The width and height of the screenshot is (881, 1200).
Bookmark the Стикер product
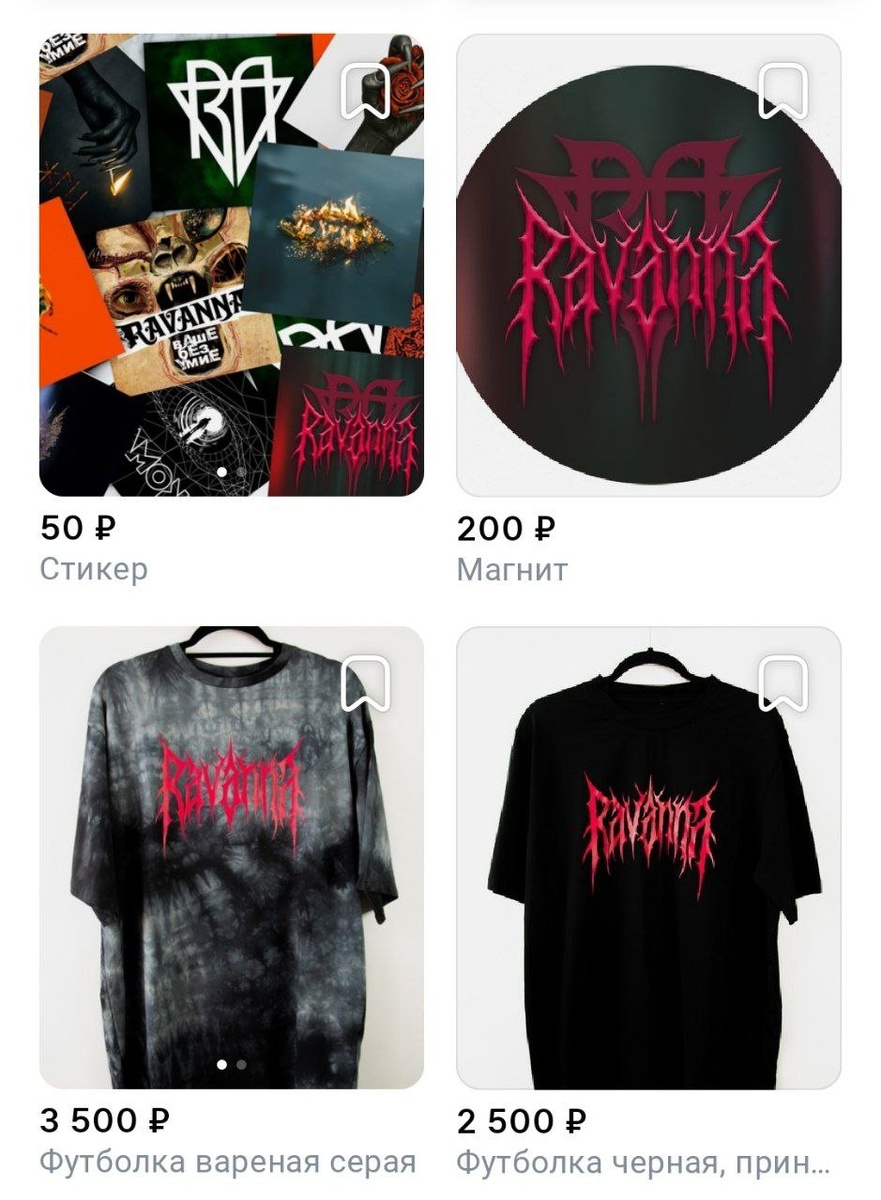point(366,92)
